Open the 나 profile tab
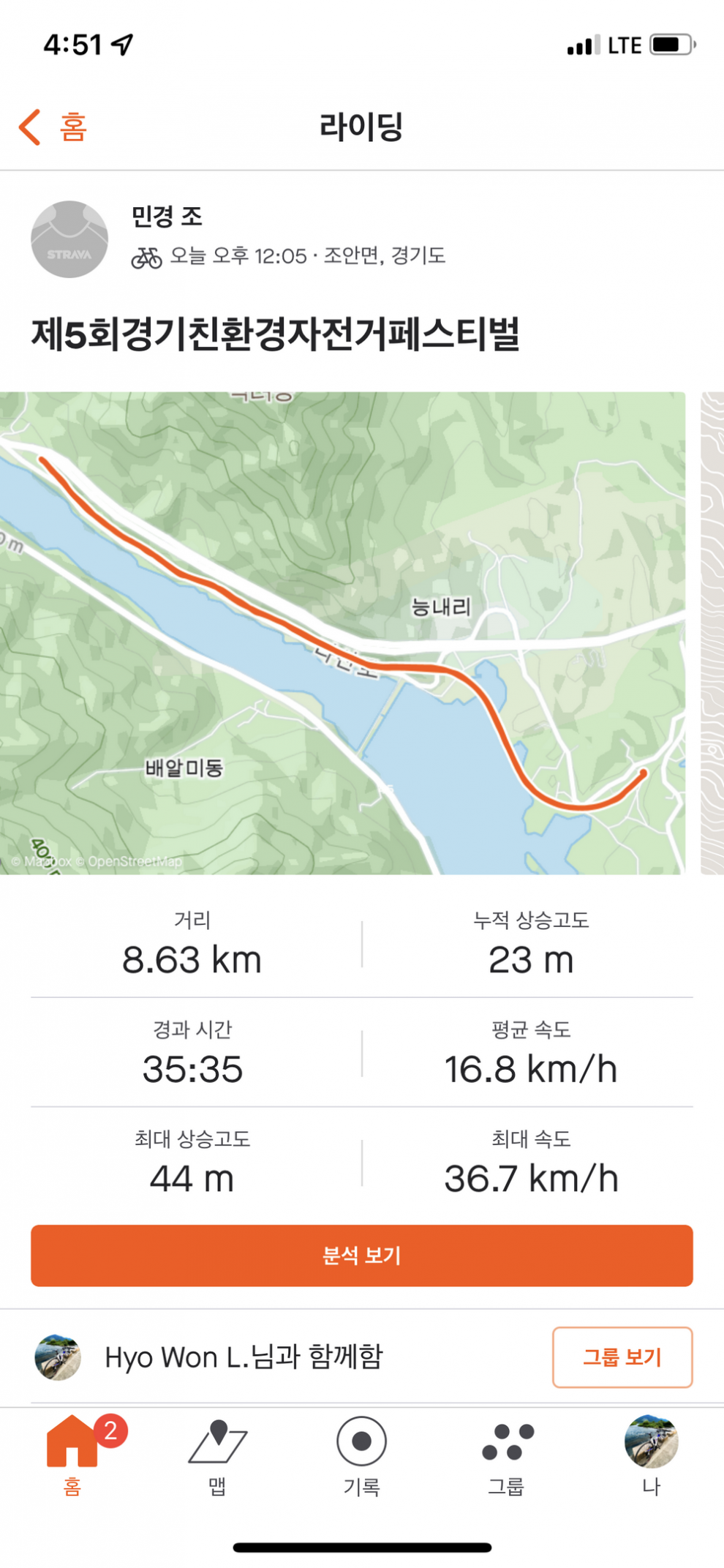Screen dimensions: 724x1568 point(651,1454)
